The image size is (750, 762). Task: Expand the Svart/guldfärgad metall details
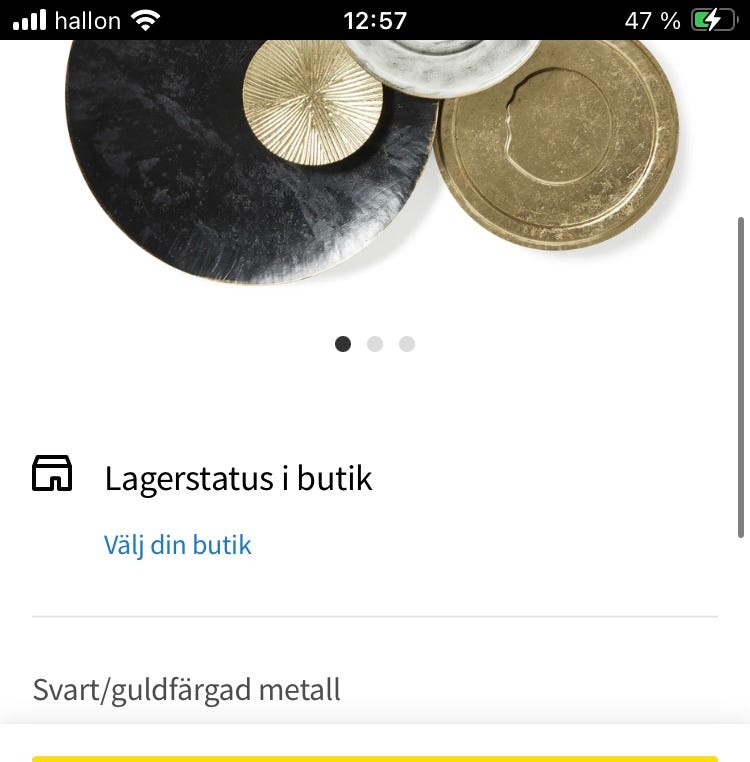tap(186, 689)
